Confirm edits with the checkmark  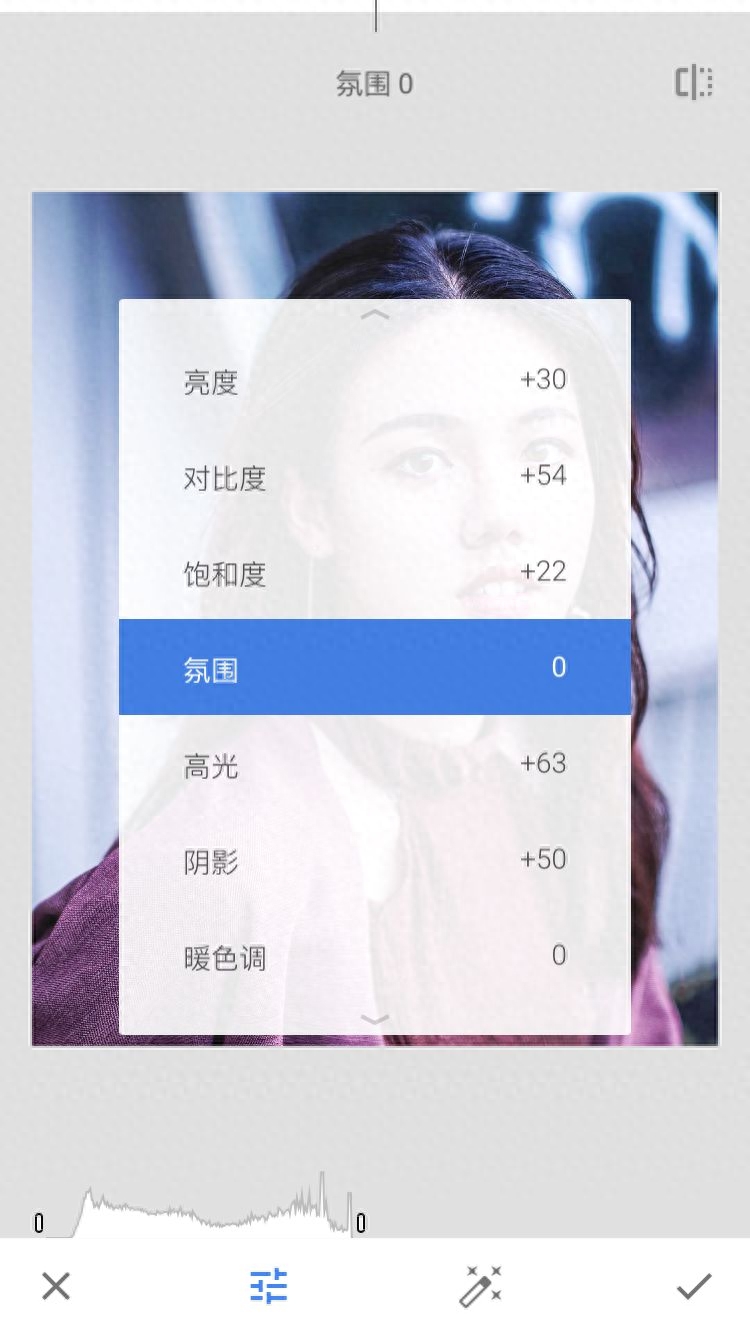point(693,1286)
